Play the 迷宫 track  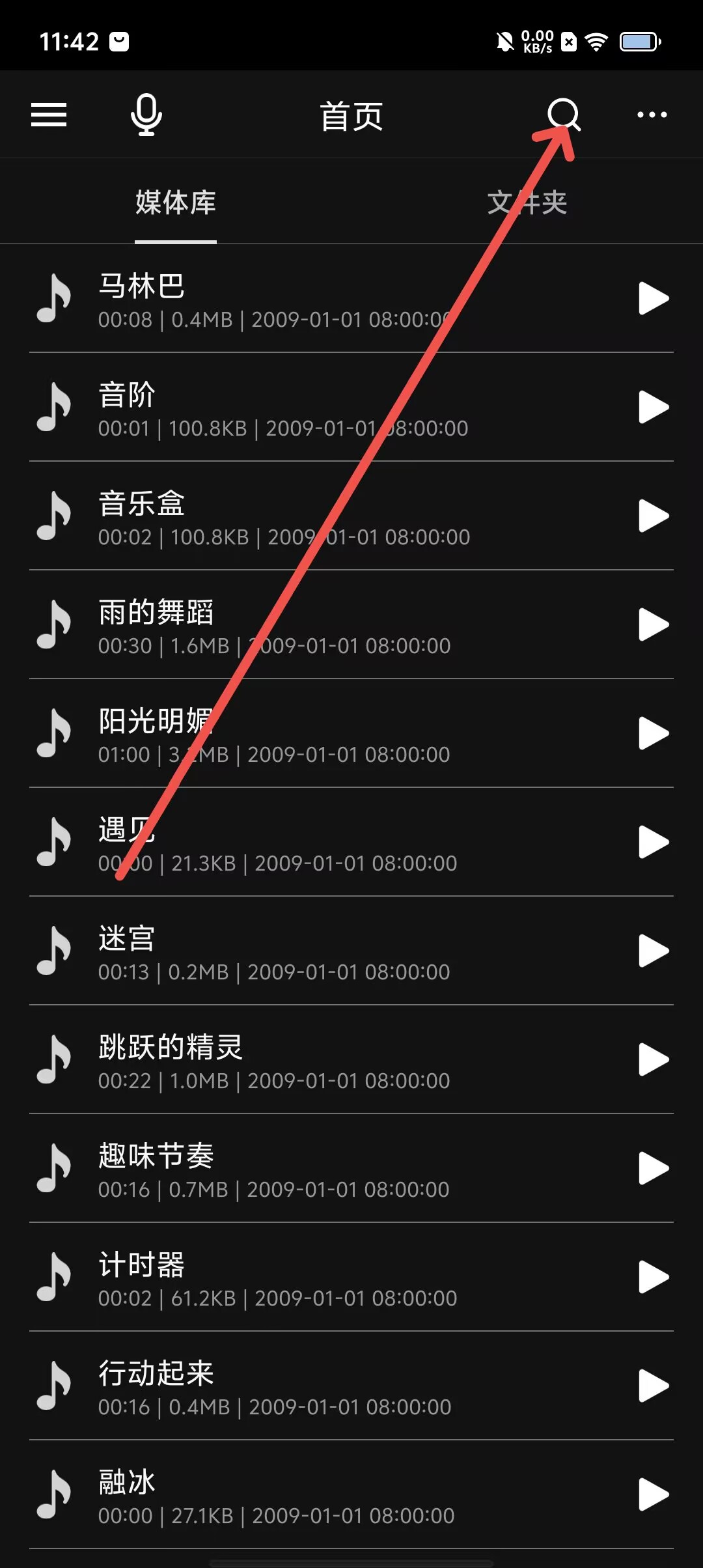coord(654,951)
